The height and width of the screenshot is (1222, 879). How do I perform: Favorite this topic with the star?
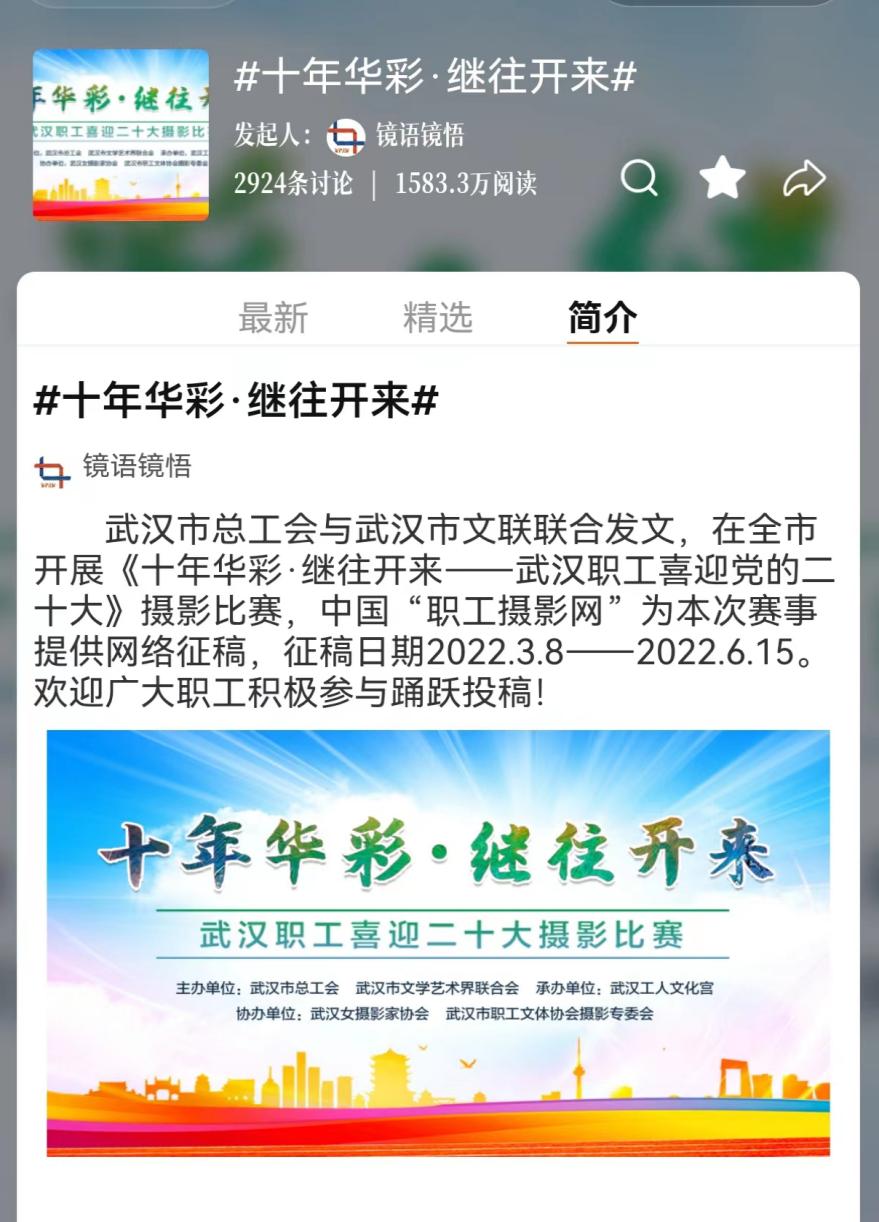click(x=722, y=180)
